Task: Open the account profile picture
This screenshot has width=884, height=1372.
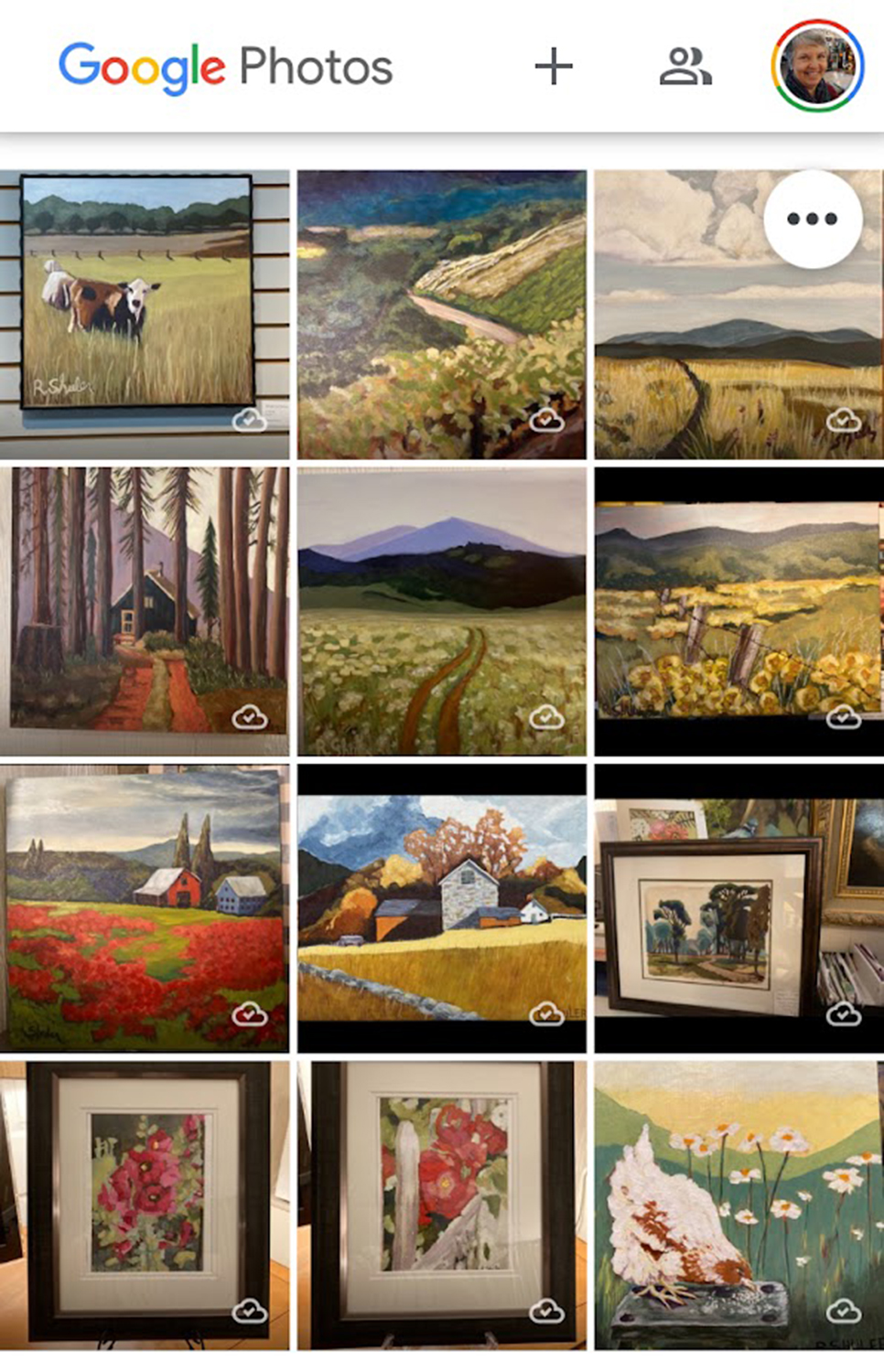Action: pos(817,66)
